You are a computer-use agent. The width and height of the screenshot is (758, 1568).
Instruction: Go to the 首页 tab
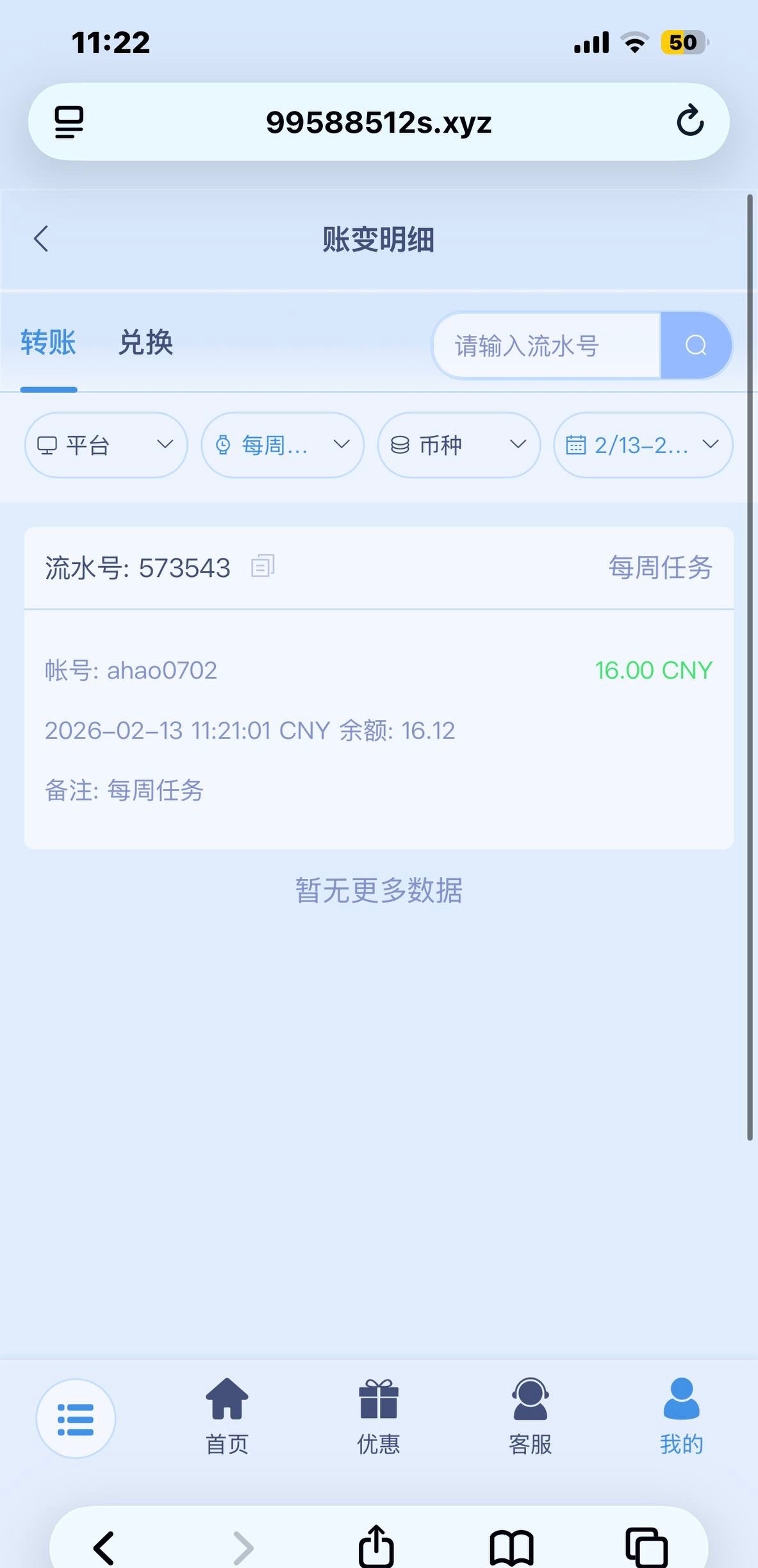[227, 1417]
